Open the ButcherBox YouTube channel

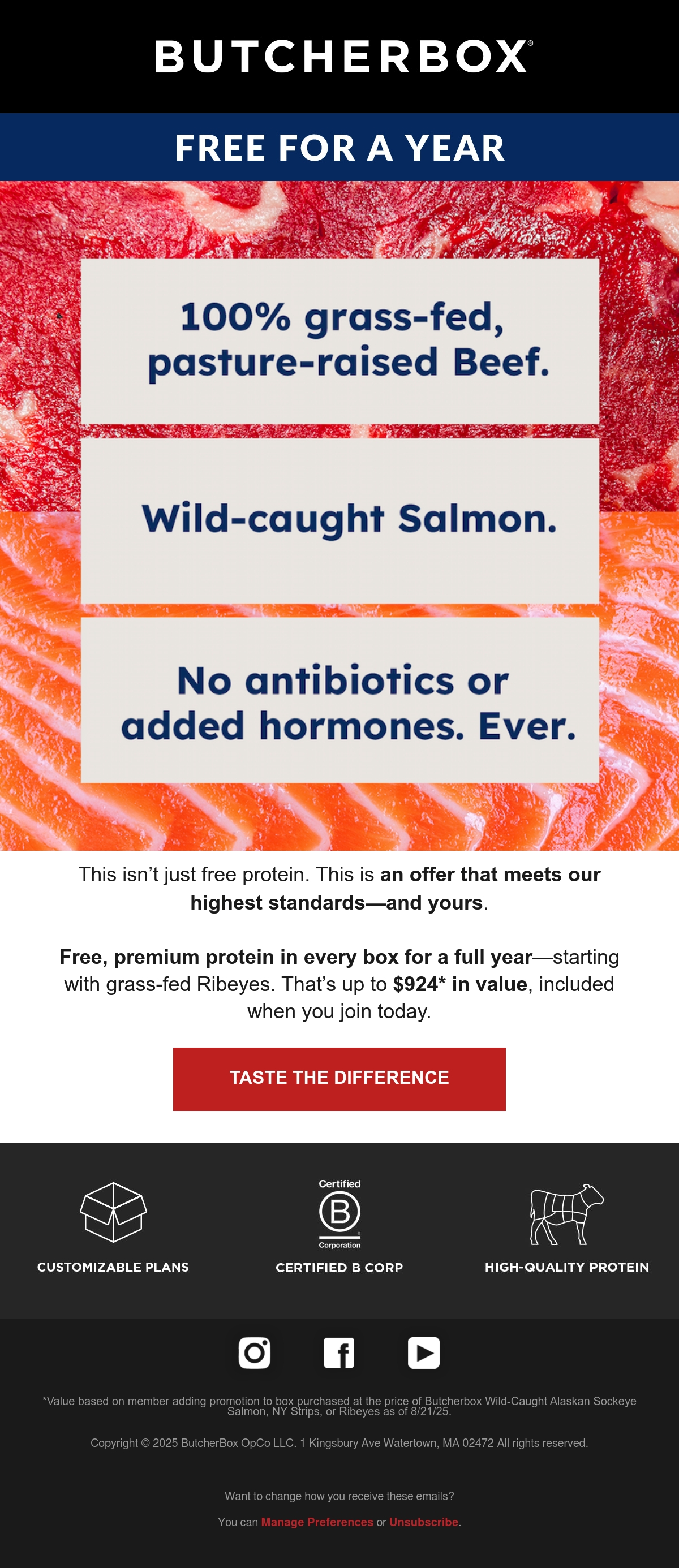[x=424, y=1352]
